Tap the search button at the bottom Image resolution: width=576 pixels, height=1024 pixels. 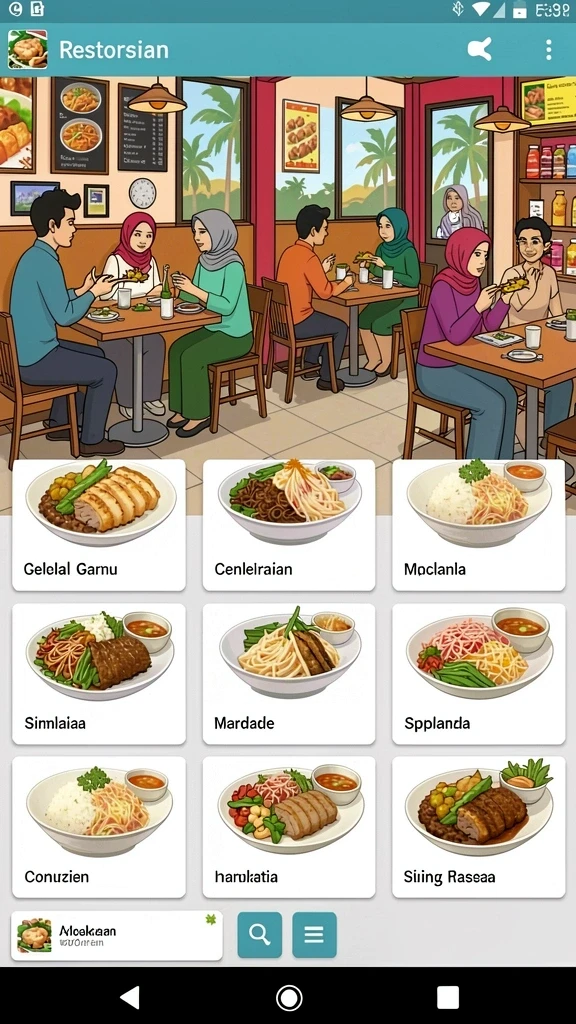[259, 935]
